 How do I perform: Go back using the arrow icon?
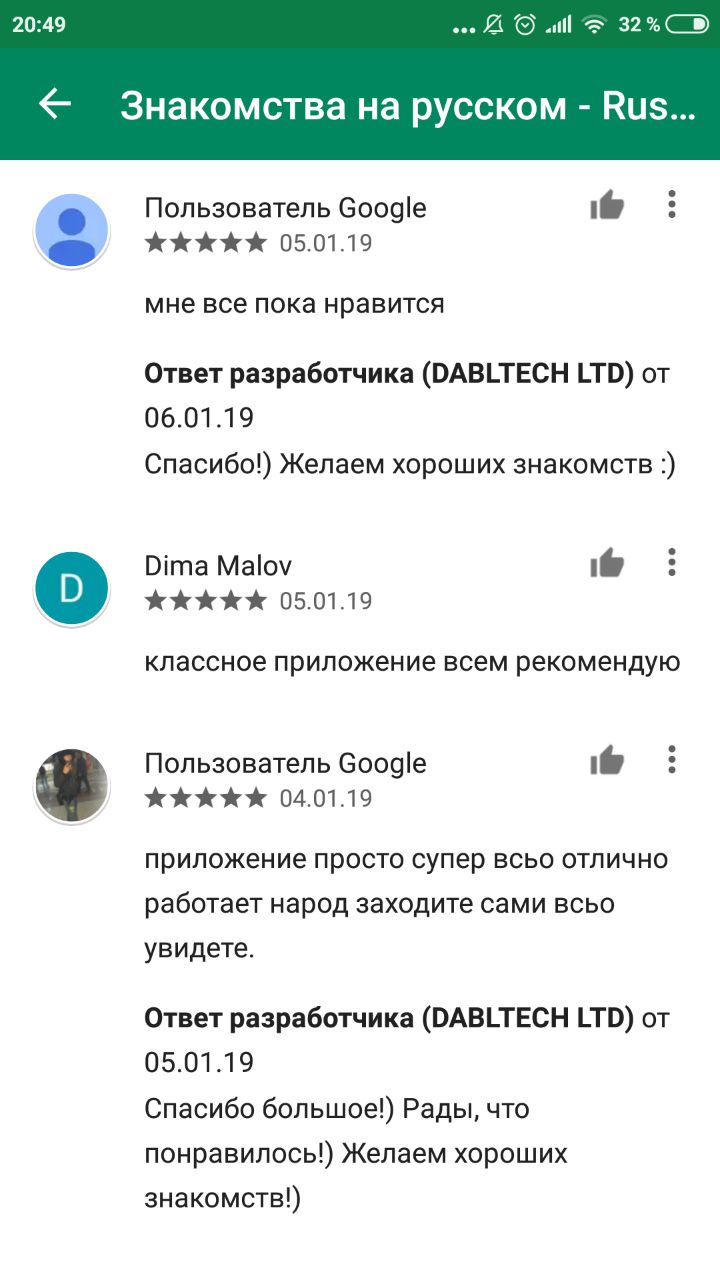[x=55, y=104]
